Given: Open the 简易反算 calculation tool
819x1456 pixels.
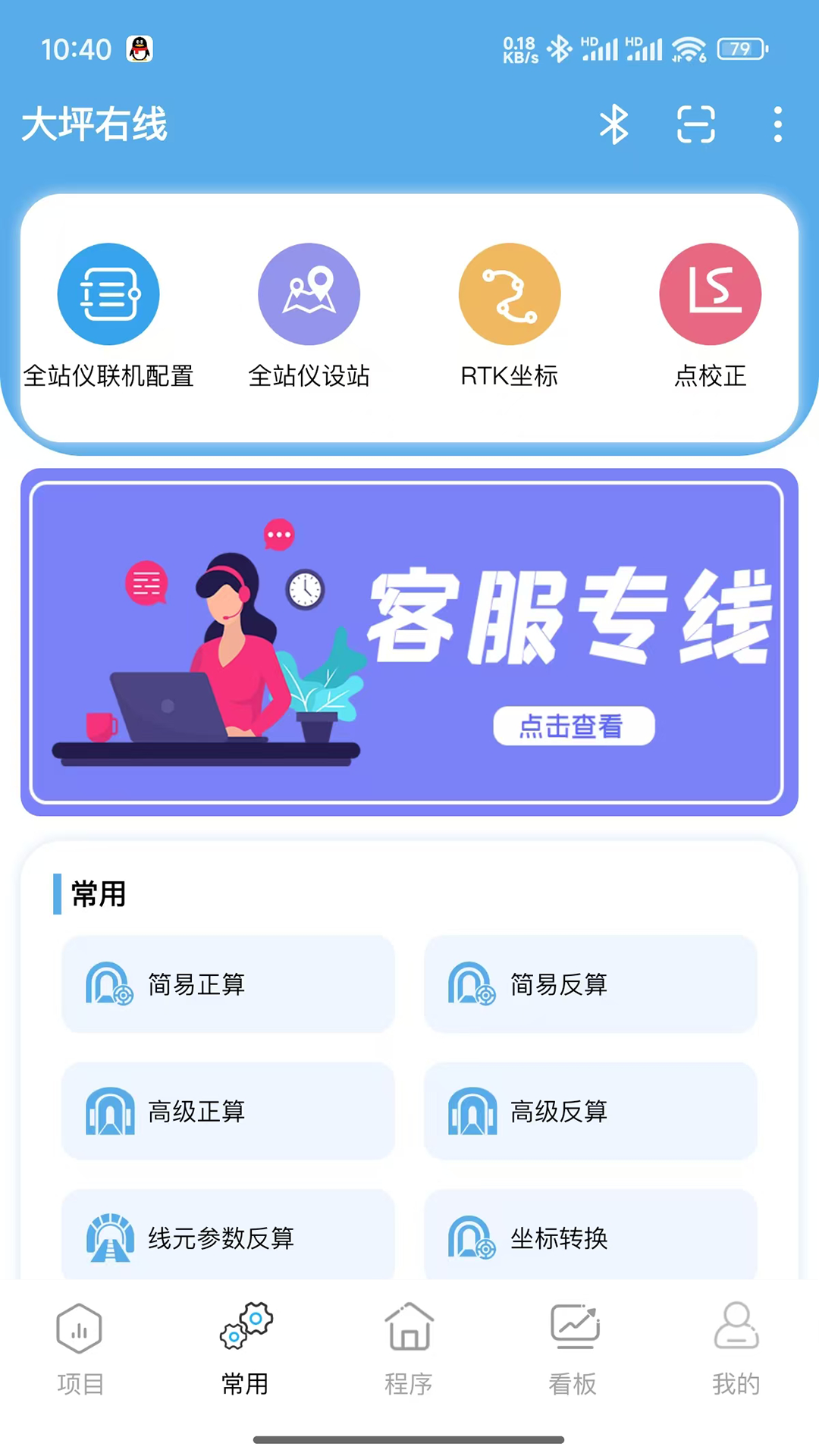Looking at the screenshot, I should click(x=591, y=984).
